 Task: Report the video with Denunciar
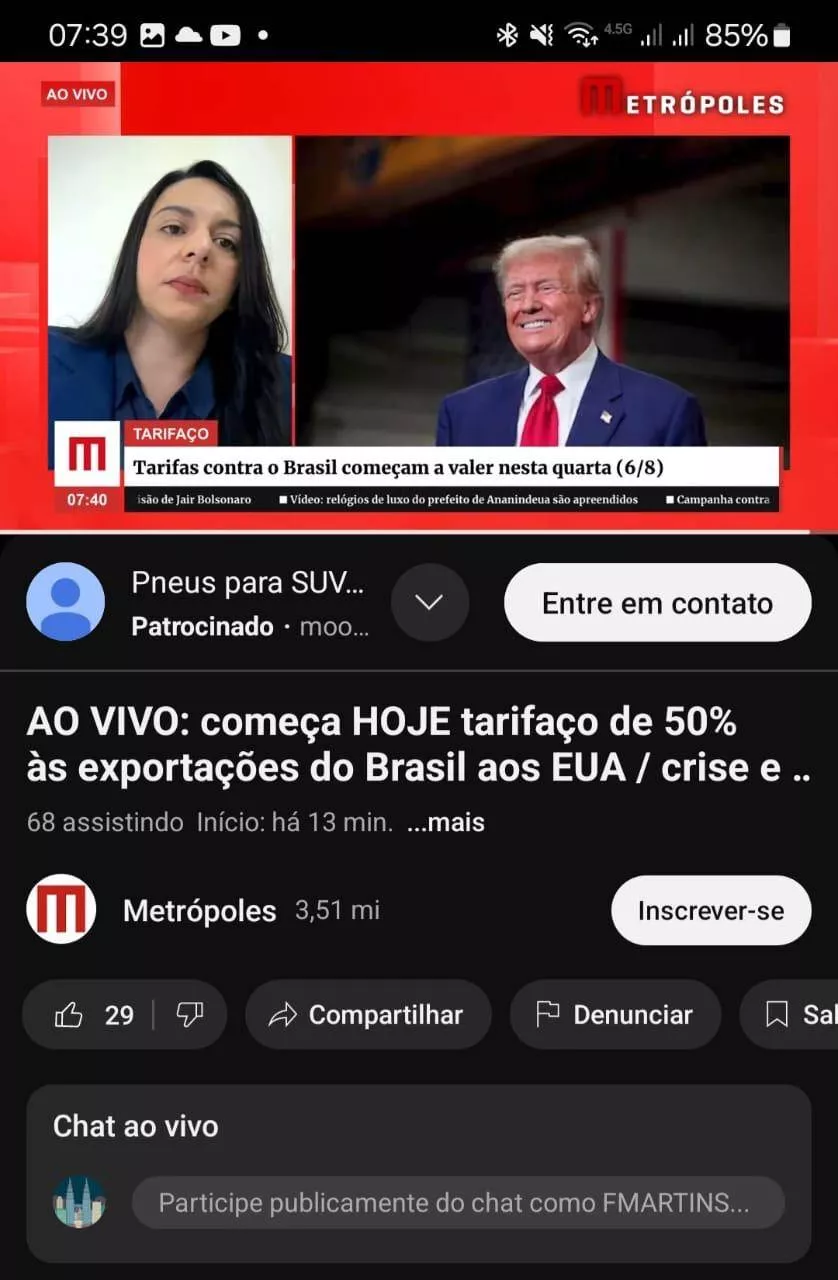615,1015
